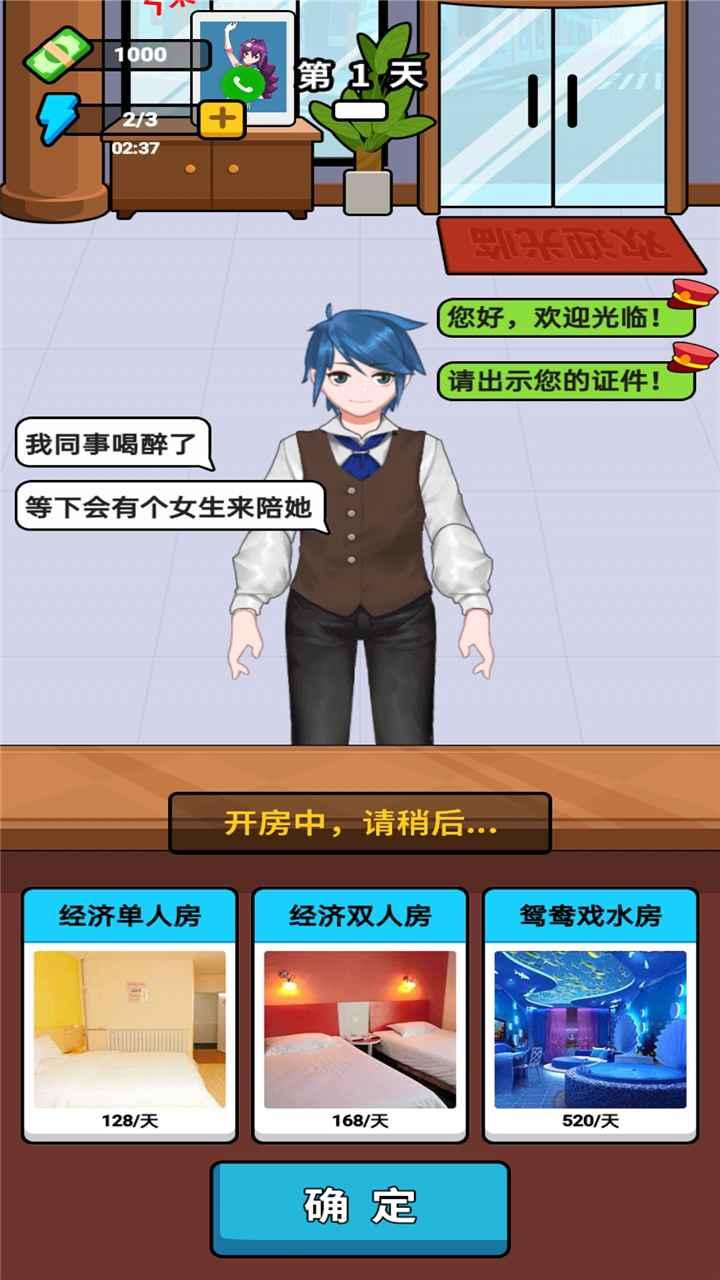The height and width of the screenshot is (1280, 720).
Task: Pick the 鸳鸯戏水房 room card
Action: point(590,1015)
